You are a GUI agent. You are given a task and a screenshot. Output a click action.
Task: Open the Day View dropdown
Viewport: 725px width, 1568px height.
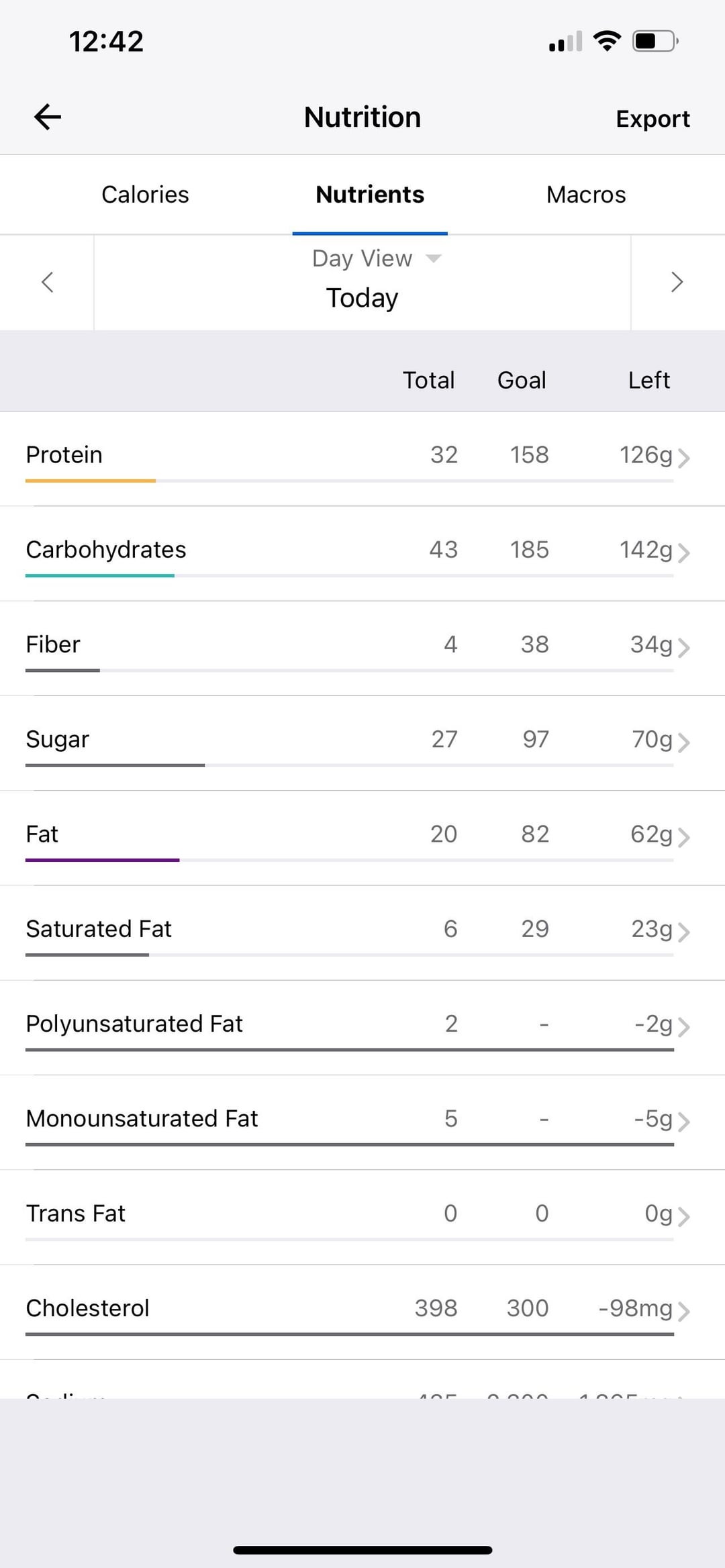click(376, 258)
